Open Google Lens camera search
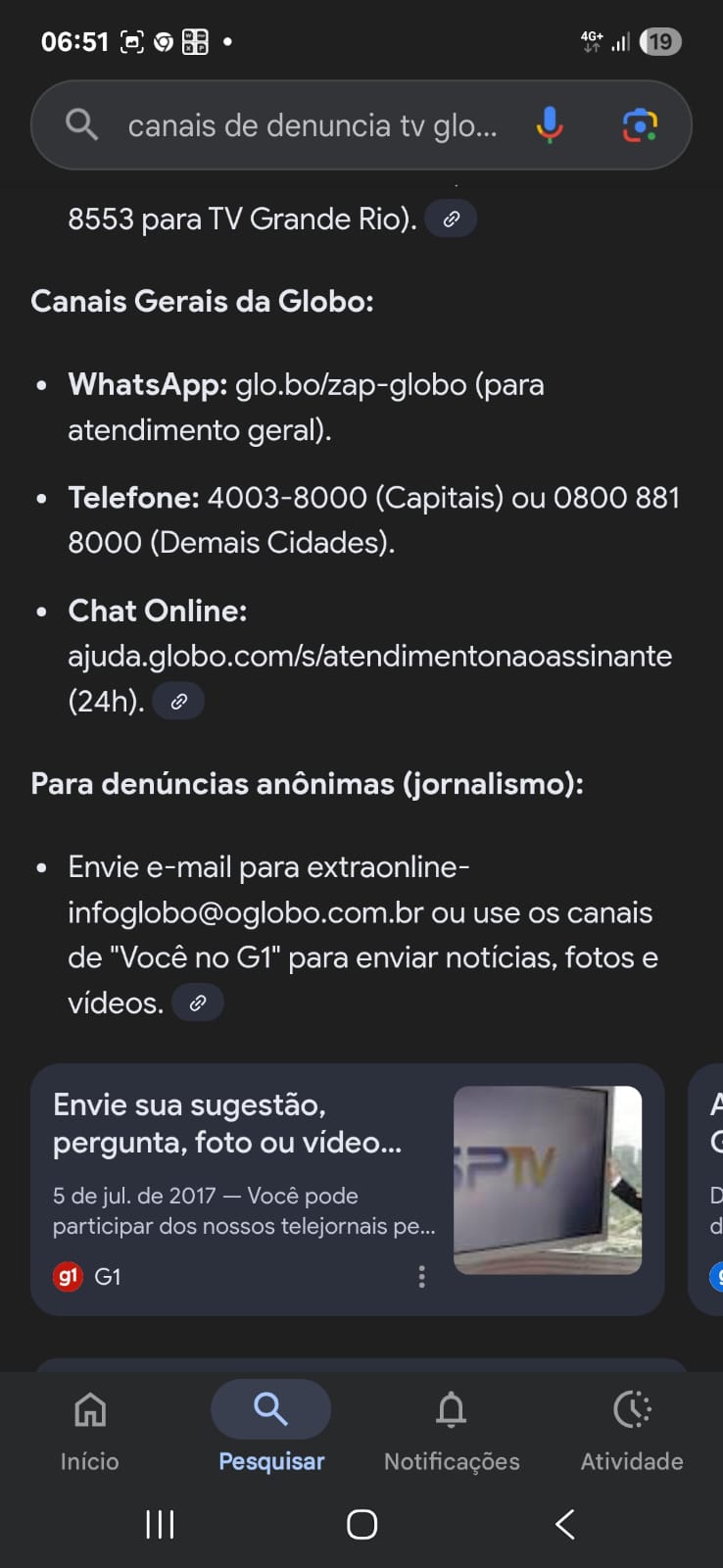The height and width of the screenshot is (1568, 723). (640, 125)
